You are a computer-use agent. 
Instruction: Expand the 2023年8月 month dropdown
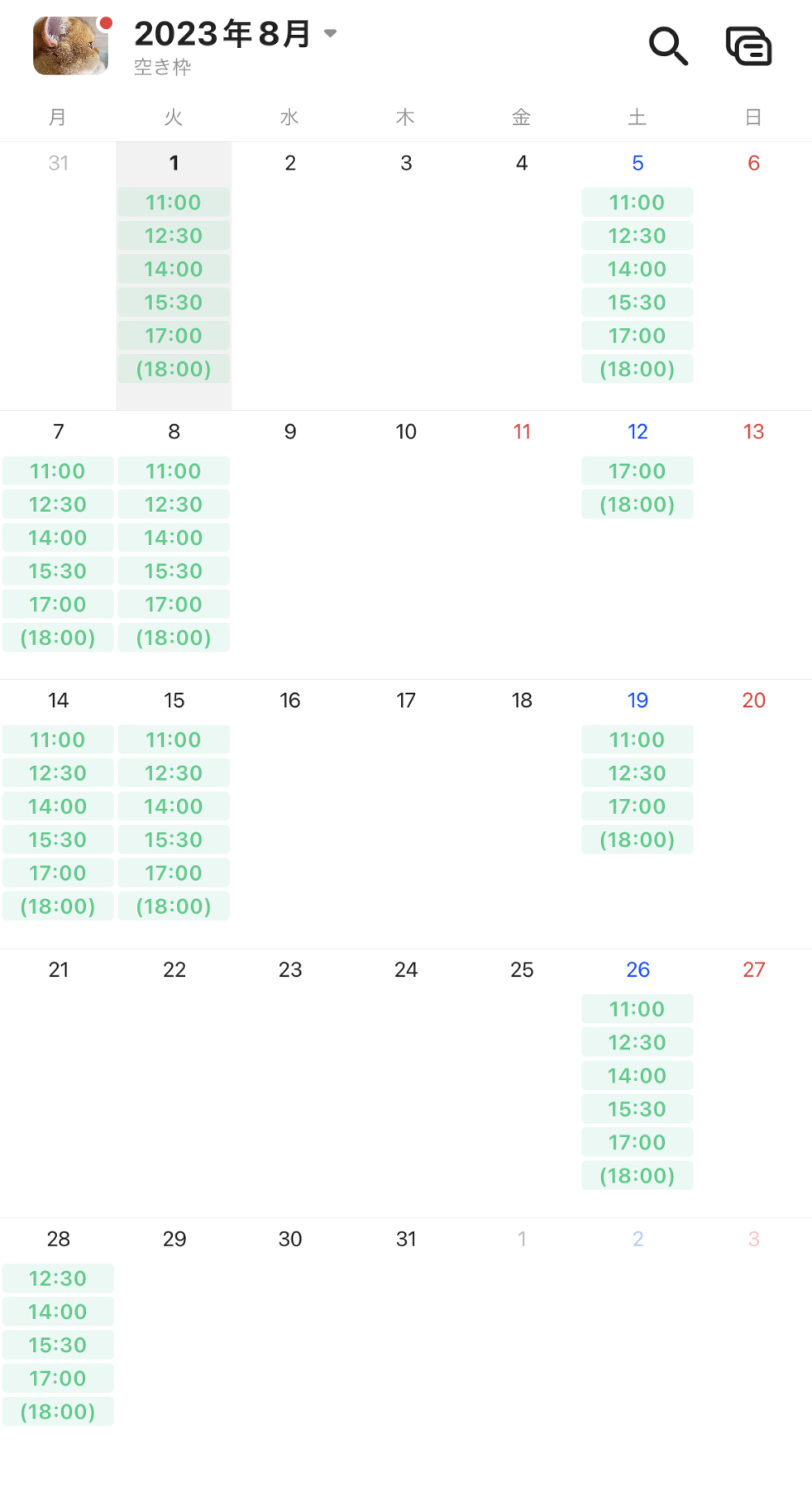tap(235, 34)
